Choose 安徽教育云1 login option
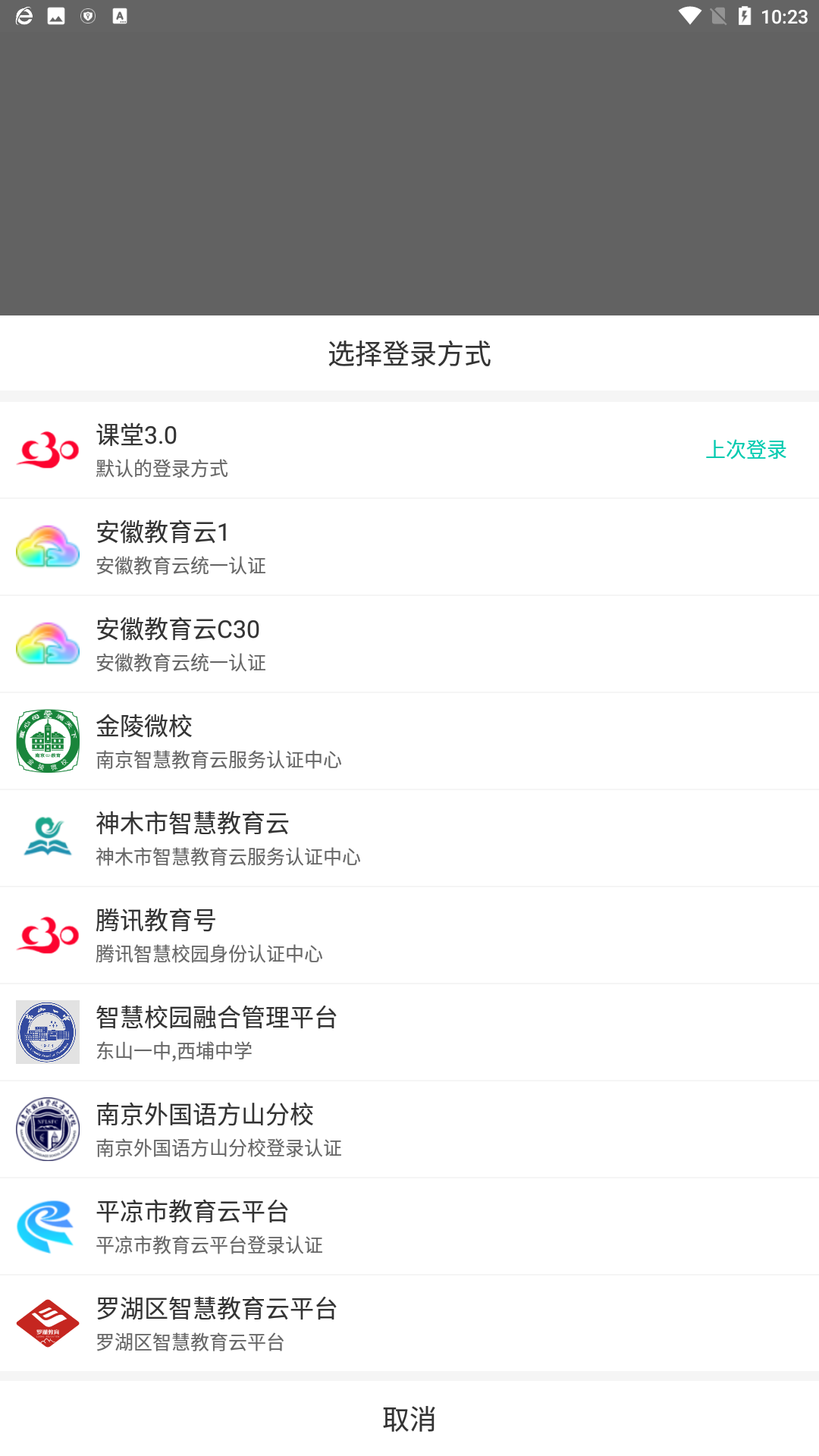The width and height of the screenshot is (819, 1456). (409, 548)
